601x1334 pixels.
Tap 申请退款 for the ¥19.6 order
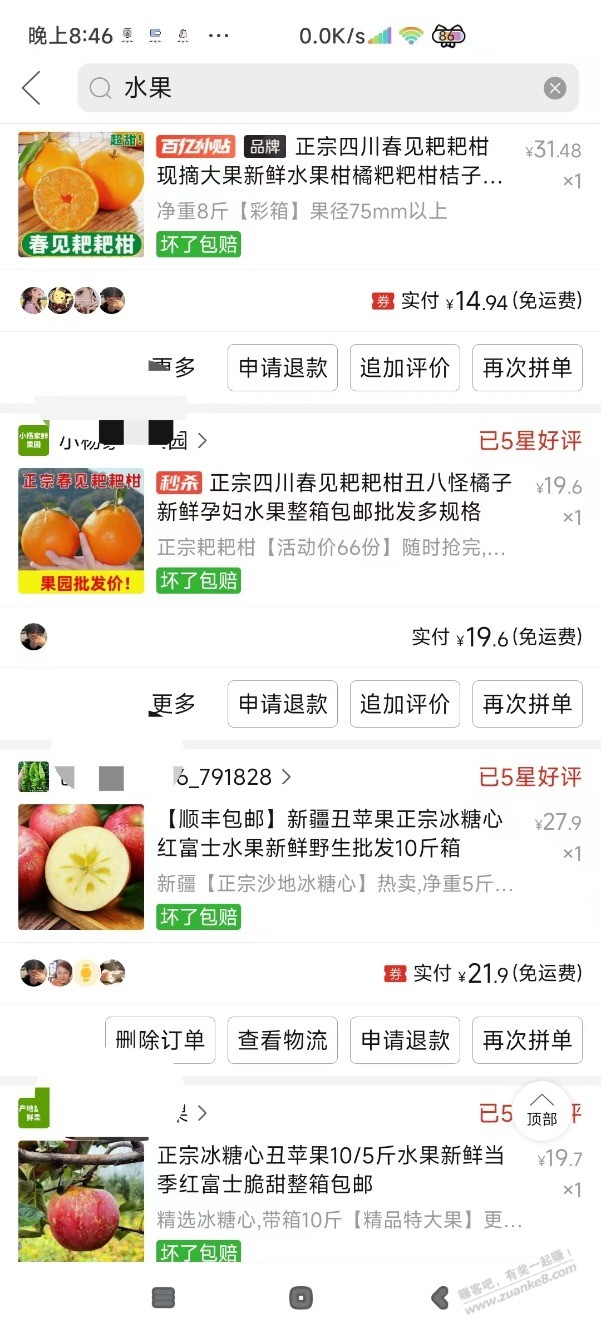(x=283, y=704)
